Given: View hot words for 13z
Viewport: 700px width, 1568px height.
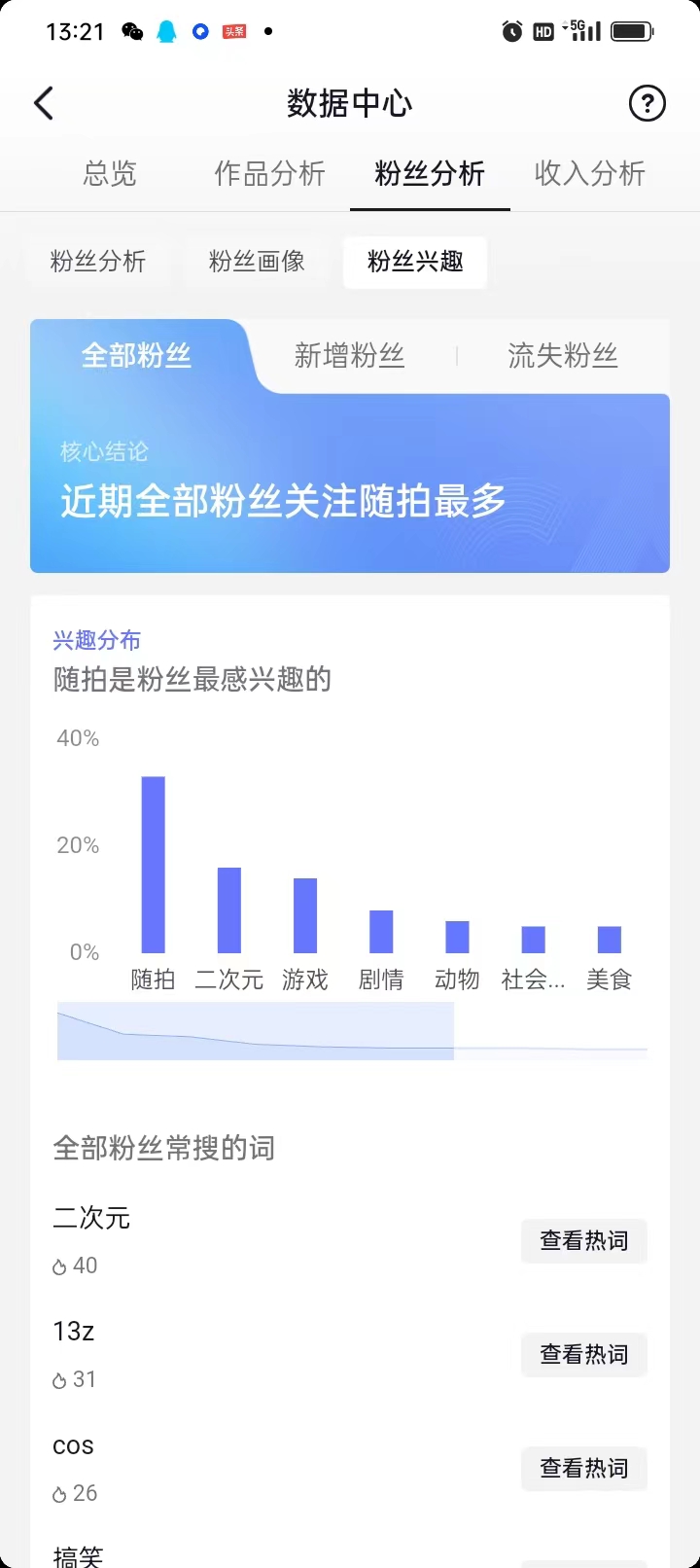Looking at the screenshot, I should [583, 1355].
